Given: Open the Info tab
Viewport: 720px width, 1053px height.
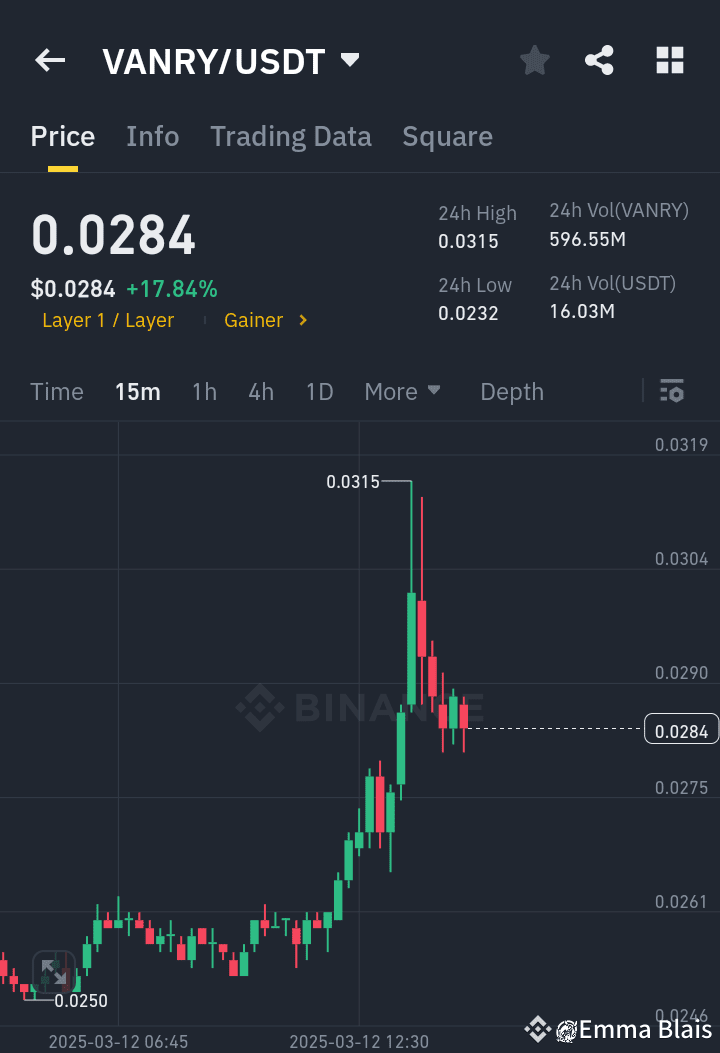Looking at the screenshot, I should point(152,136).
